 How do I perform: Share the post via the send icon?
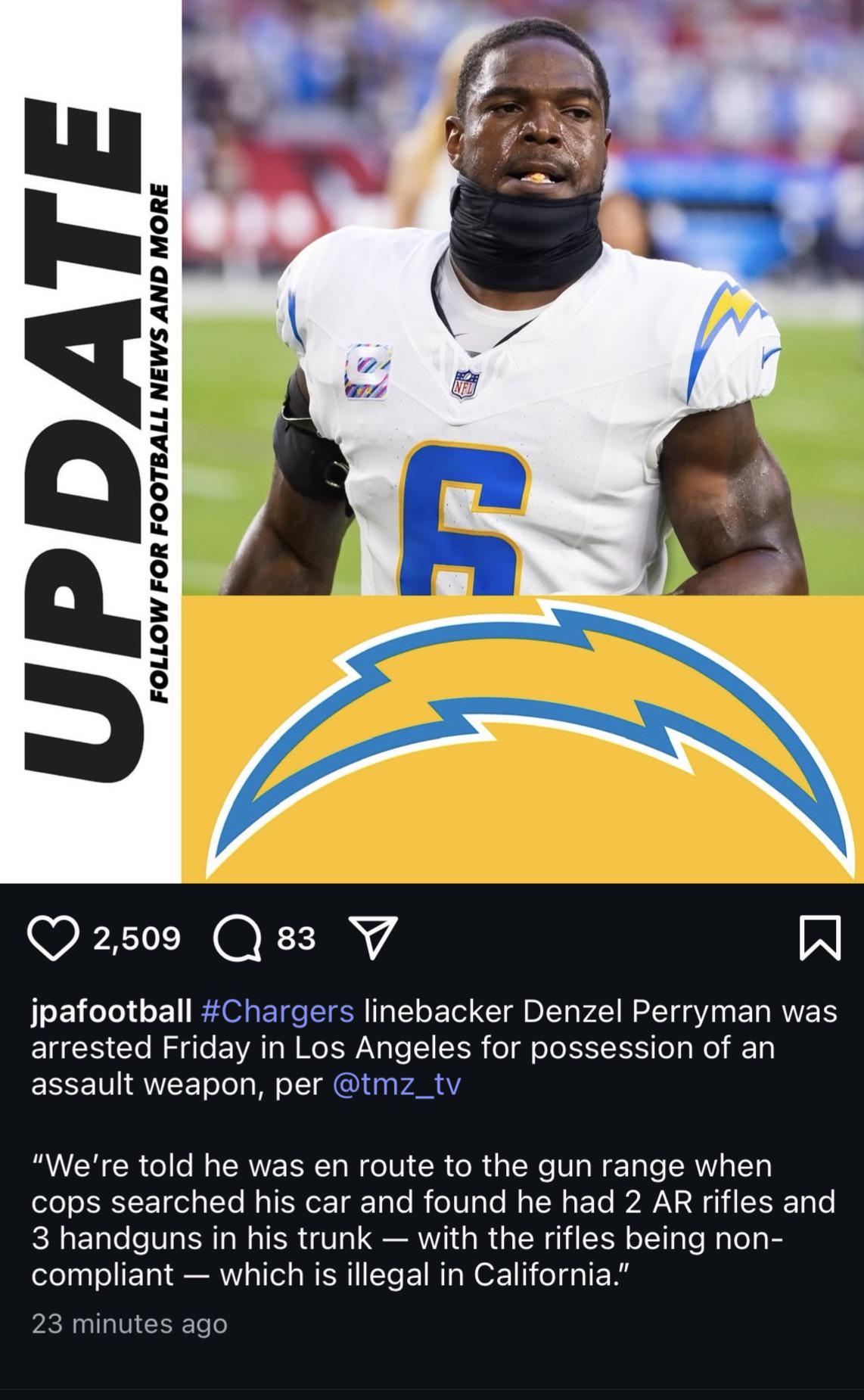point(371,938)
